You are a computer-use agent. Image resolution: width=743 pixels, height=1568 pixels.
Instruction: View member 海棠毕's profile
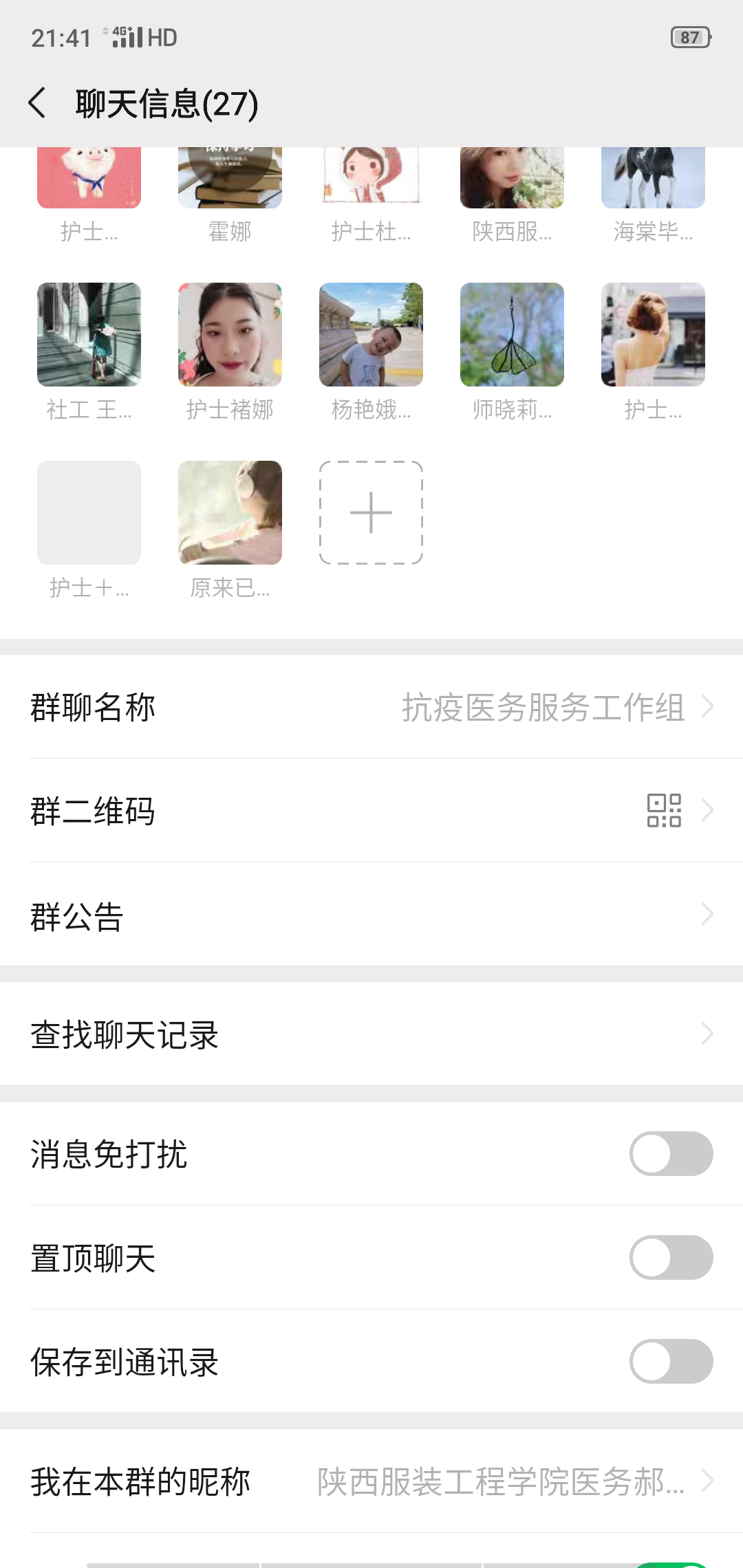coord(653,180)
